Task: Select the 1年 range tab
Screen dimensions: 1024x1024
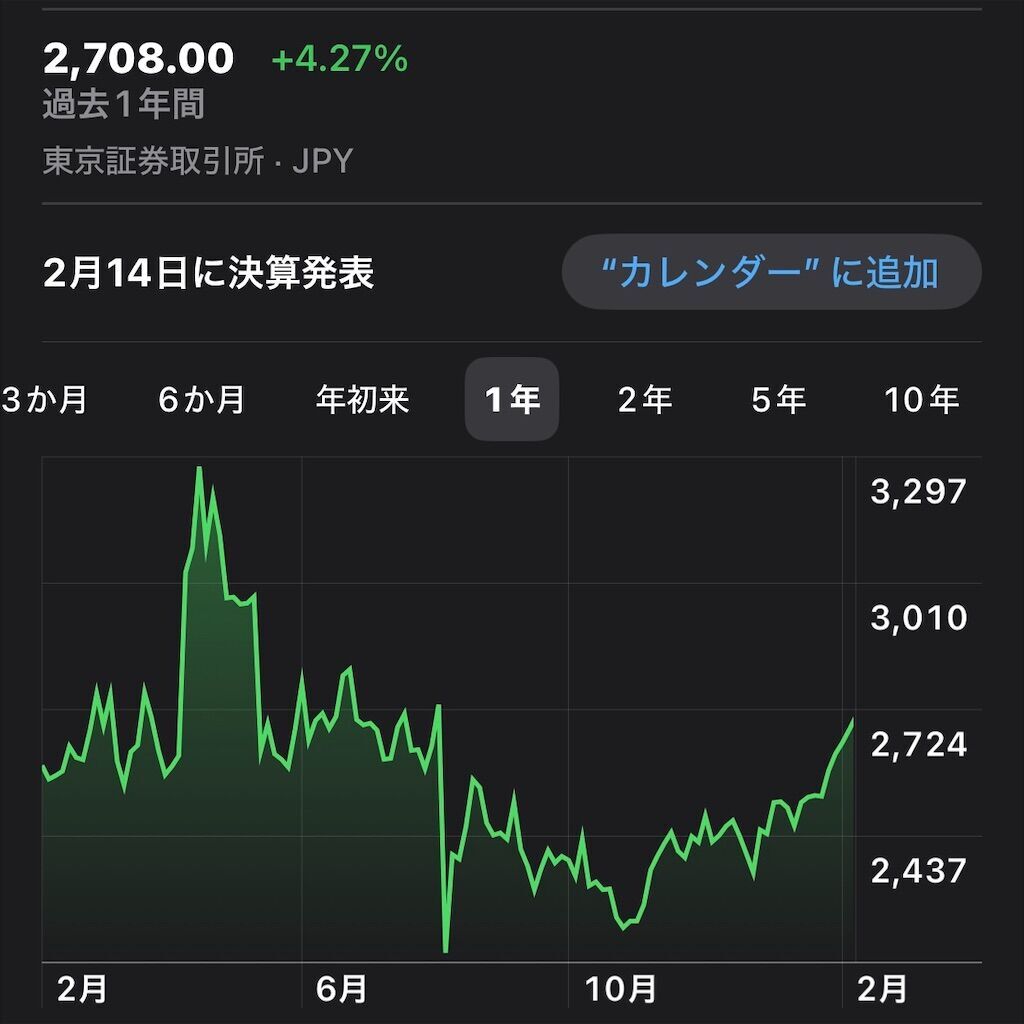Action: (512, 400)
